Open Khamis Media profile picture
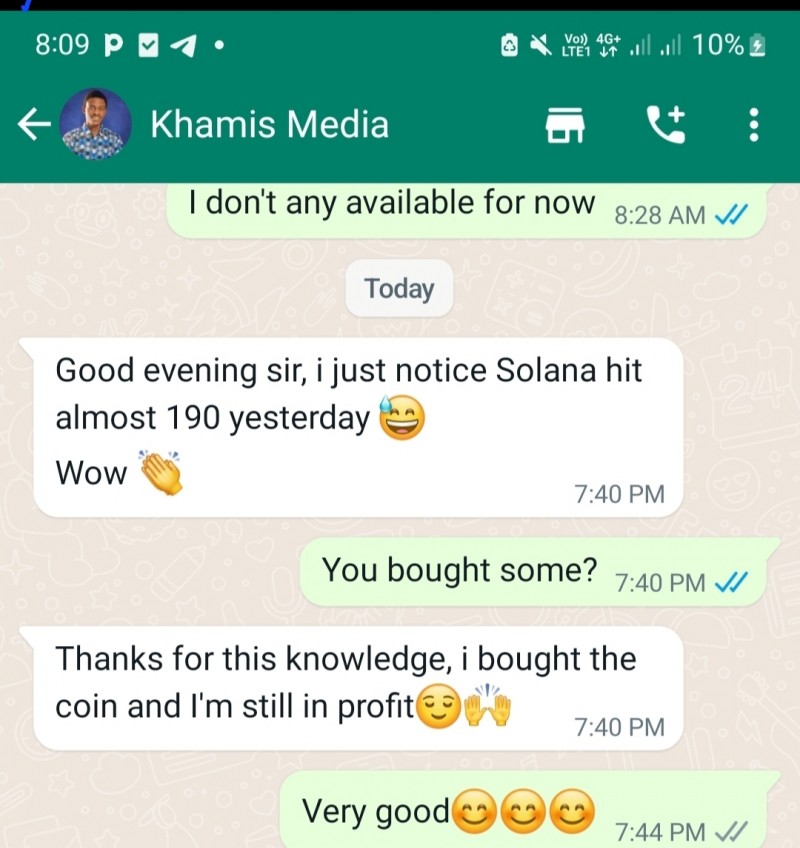The width and height of the screenshot is (800, 848). [95, 124]
